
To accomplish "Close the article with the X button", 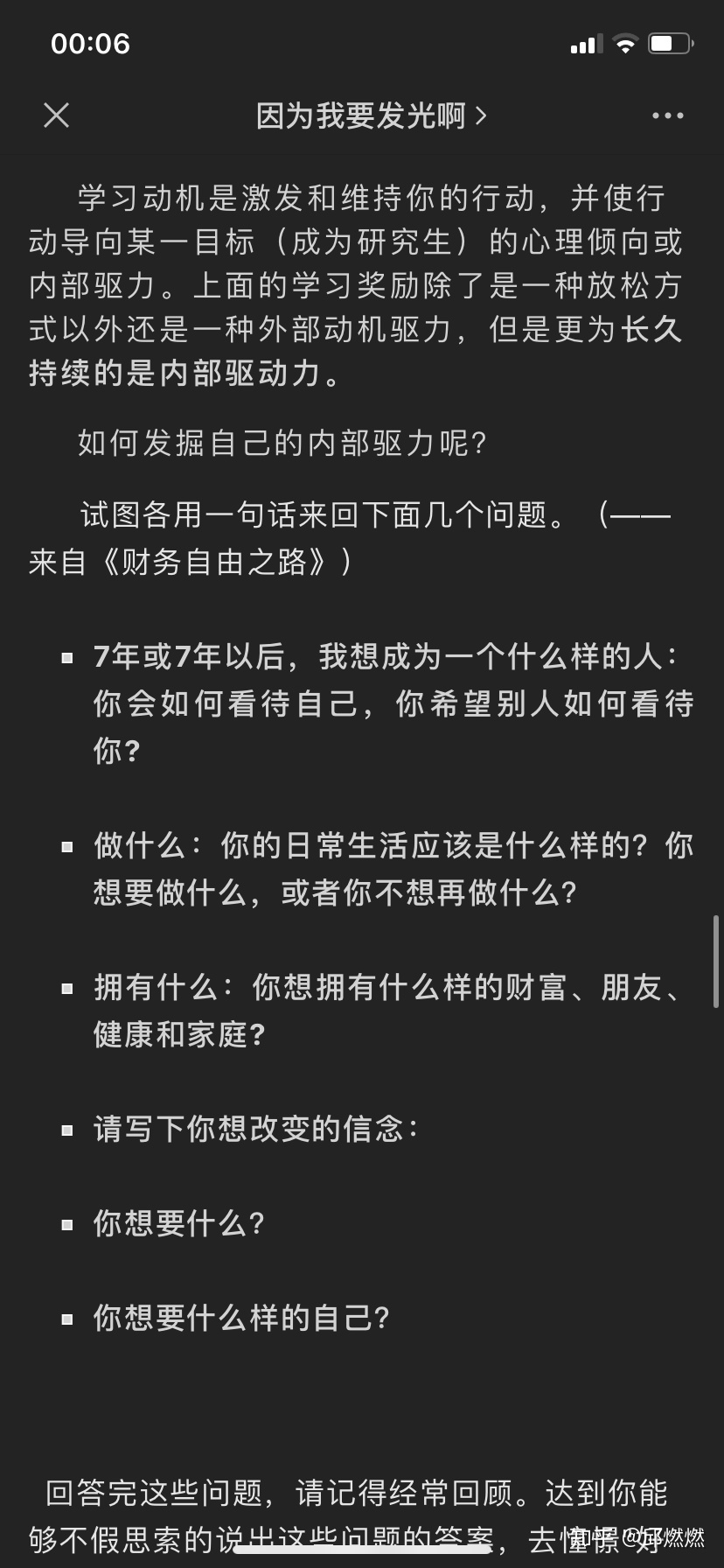I will click(x=56, y=115).
